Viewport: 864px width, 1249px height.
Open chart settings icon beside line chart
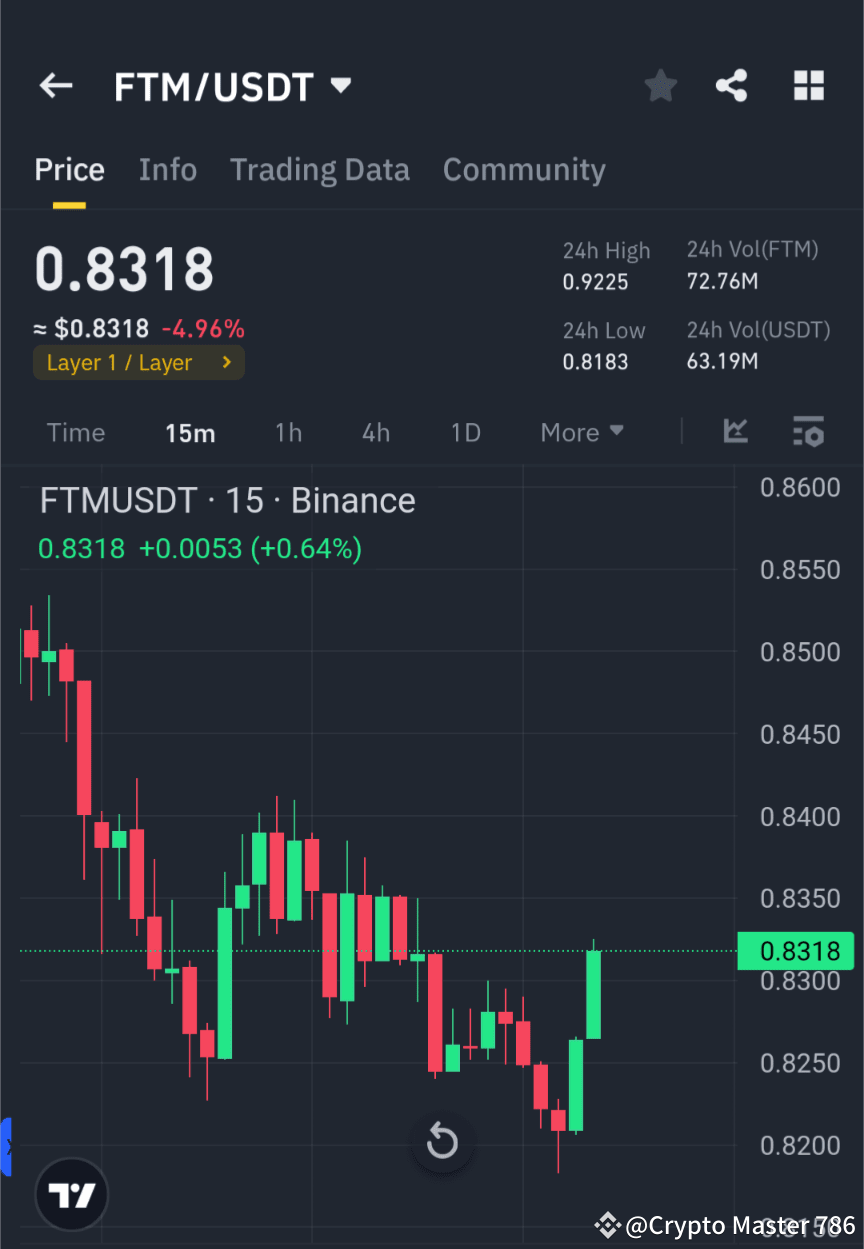pyautogui.click(x=808, y=432)
